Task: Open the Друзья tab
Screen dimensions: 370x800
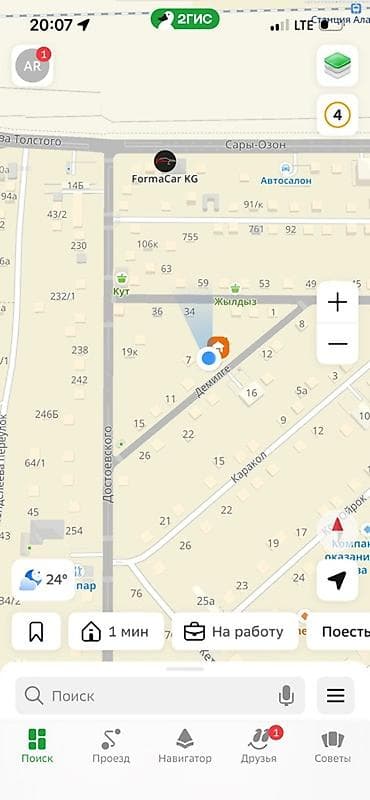Action: 259,746
